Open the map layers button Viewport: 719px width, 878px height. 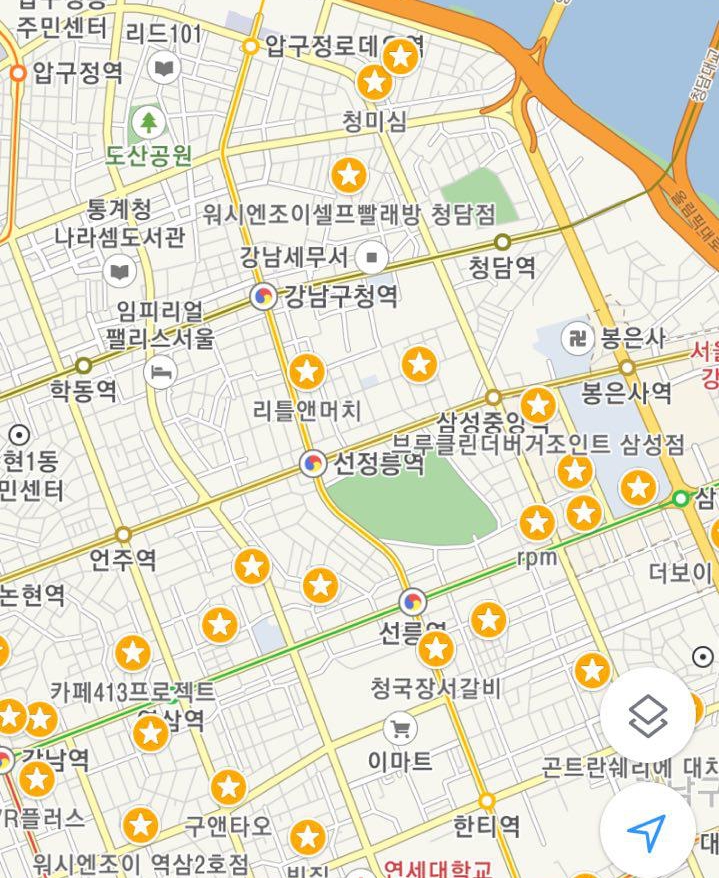point(648,714)
